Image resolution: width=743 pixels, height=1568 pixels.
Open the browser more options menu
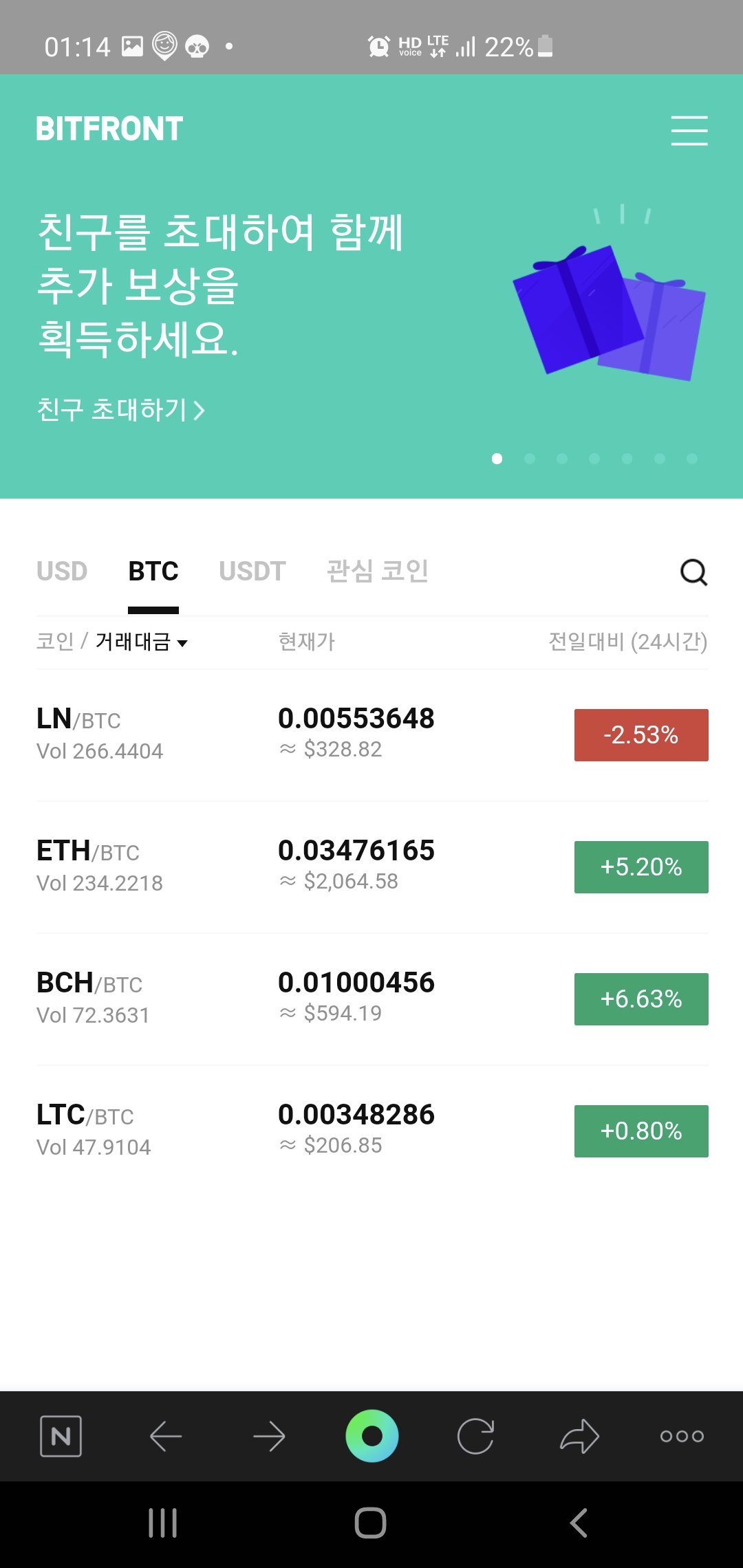tap(682, 1436)
